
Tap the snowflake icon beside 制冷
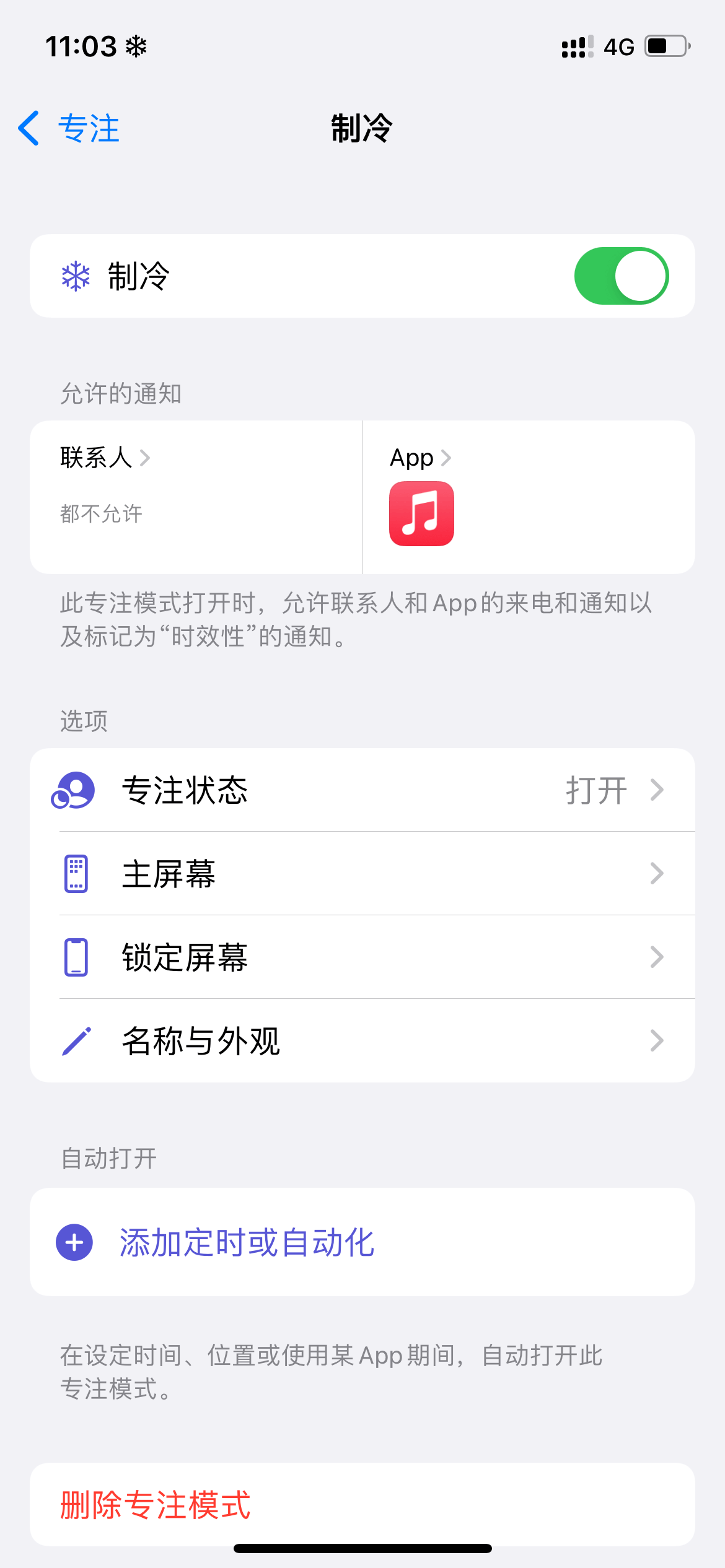tap(74, 276)
